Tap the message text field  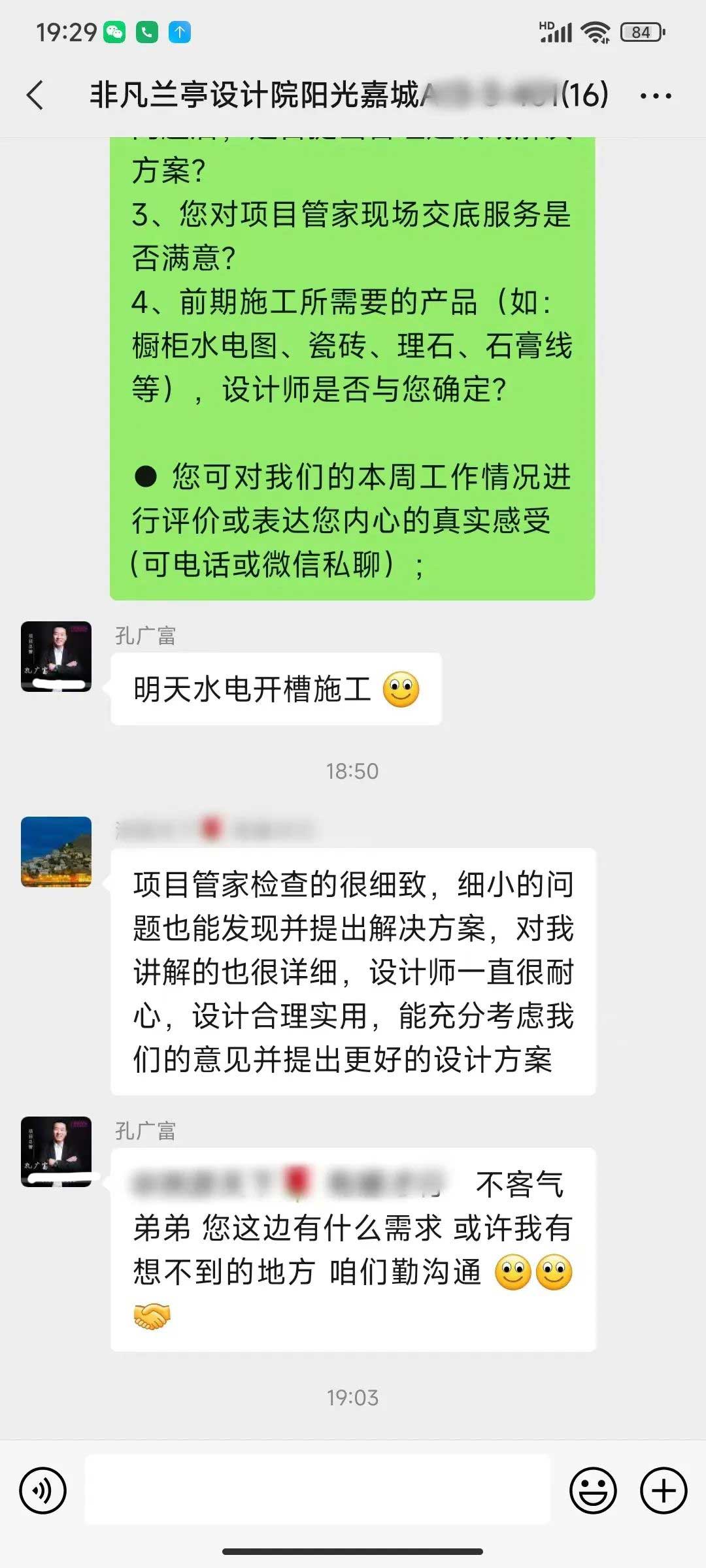click(318, 1491)
